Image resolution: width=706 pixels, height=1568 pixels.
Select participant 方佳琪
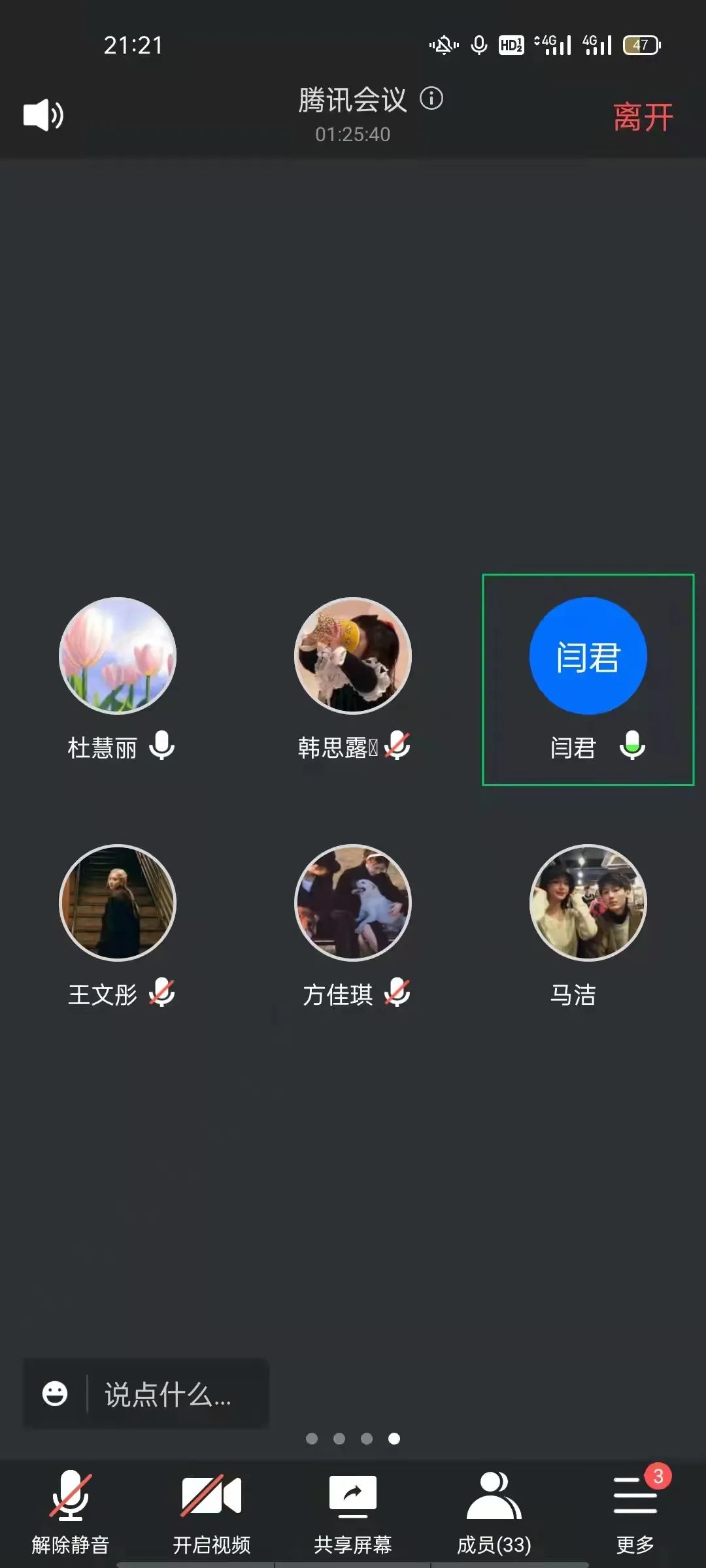click(353, 903)
